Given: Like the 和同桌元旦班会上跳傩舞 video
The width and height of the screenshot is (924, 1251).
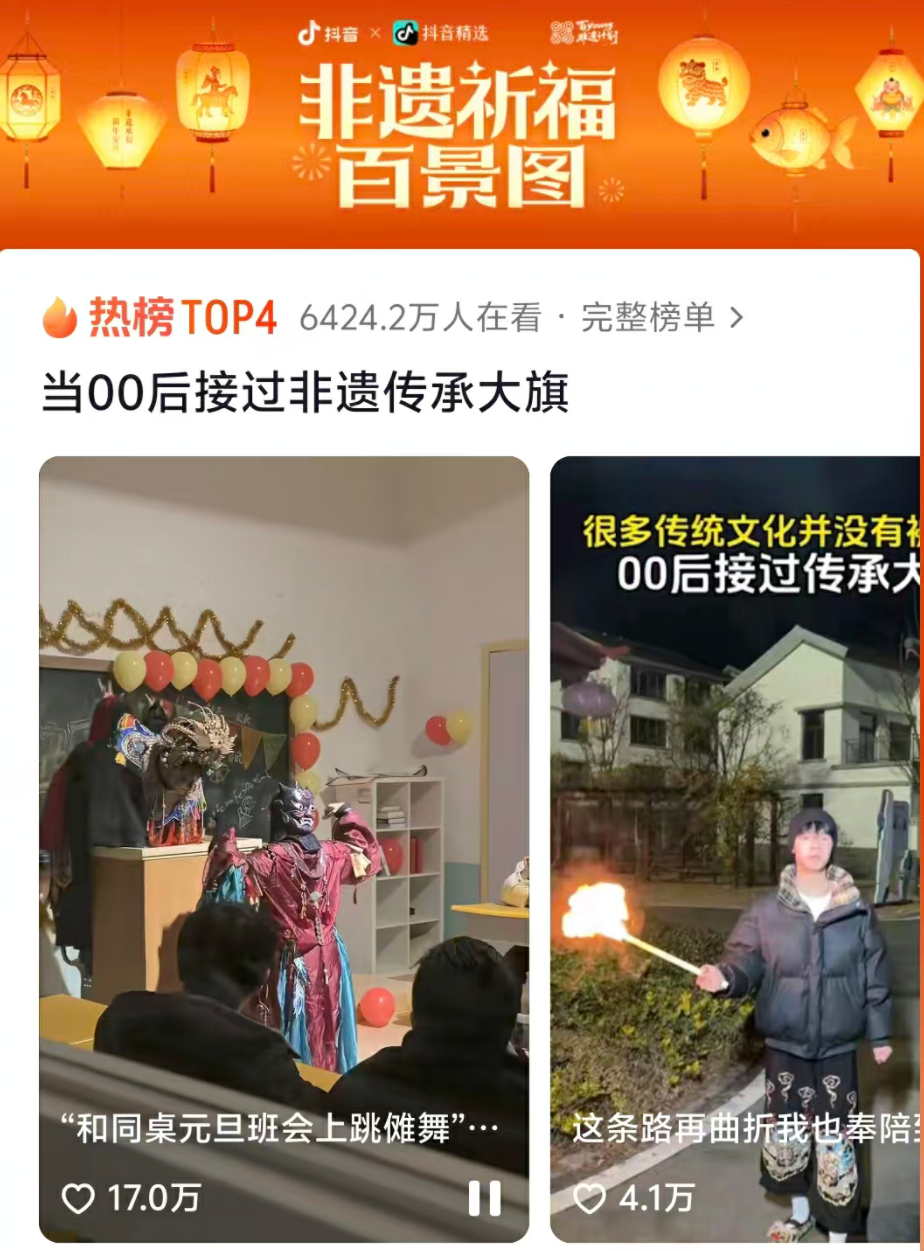Looking at the screenshot, I should [x=79, y=1197].
